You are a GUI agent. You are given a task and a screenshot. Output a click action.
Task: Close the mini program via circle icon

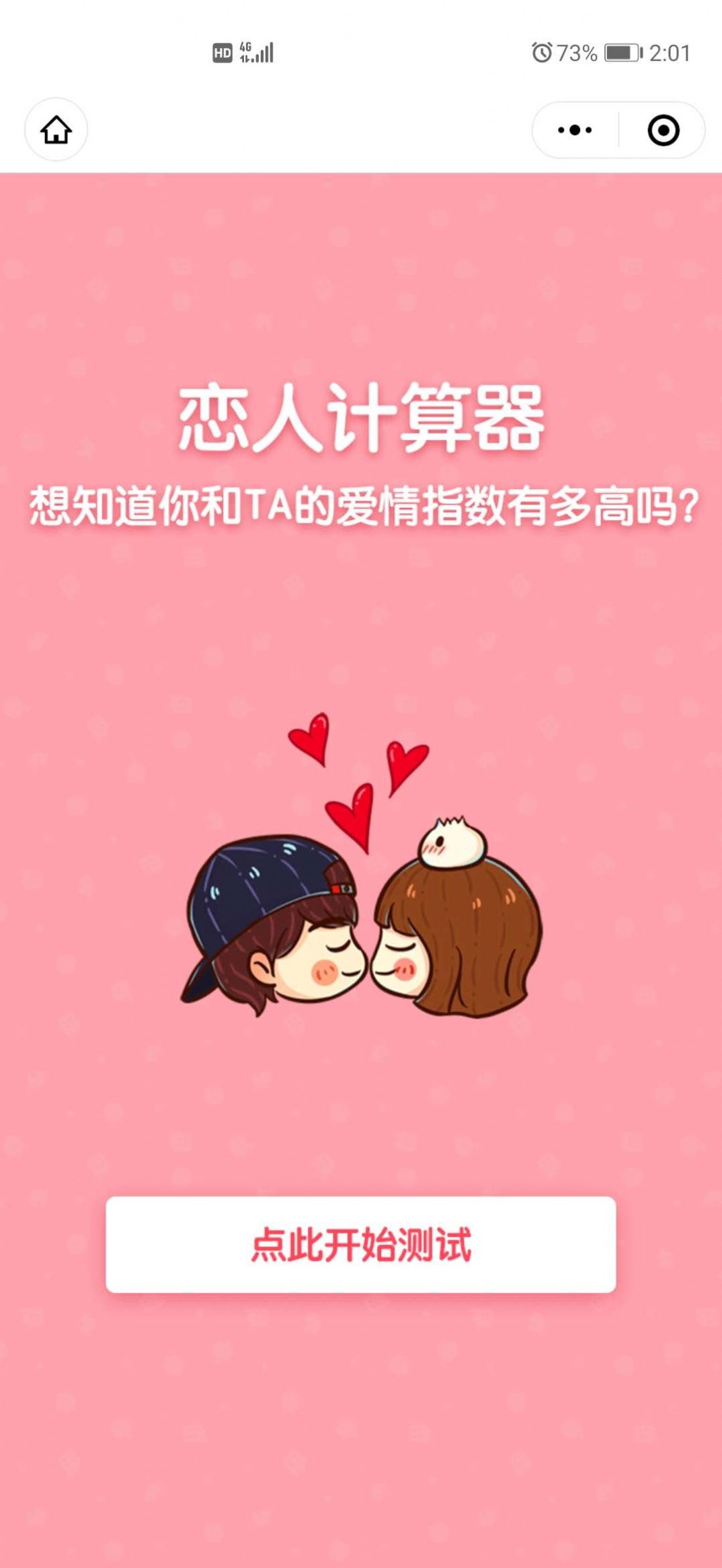pos(663,130)
